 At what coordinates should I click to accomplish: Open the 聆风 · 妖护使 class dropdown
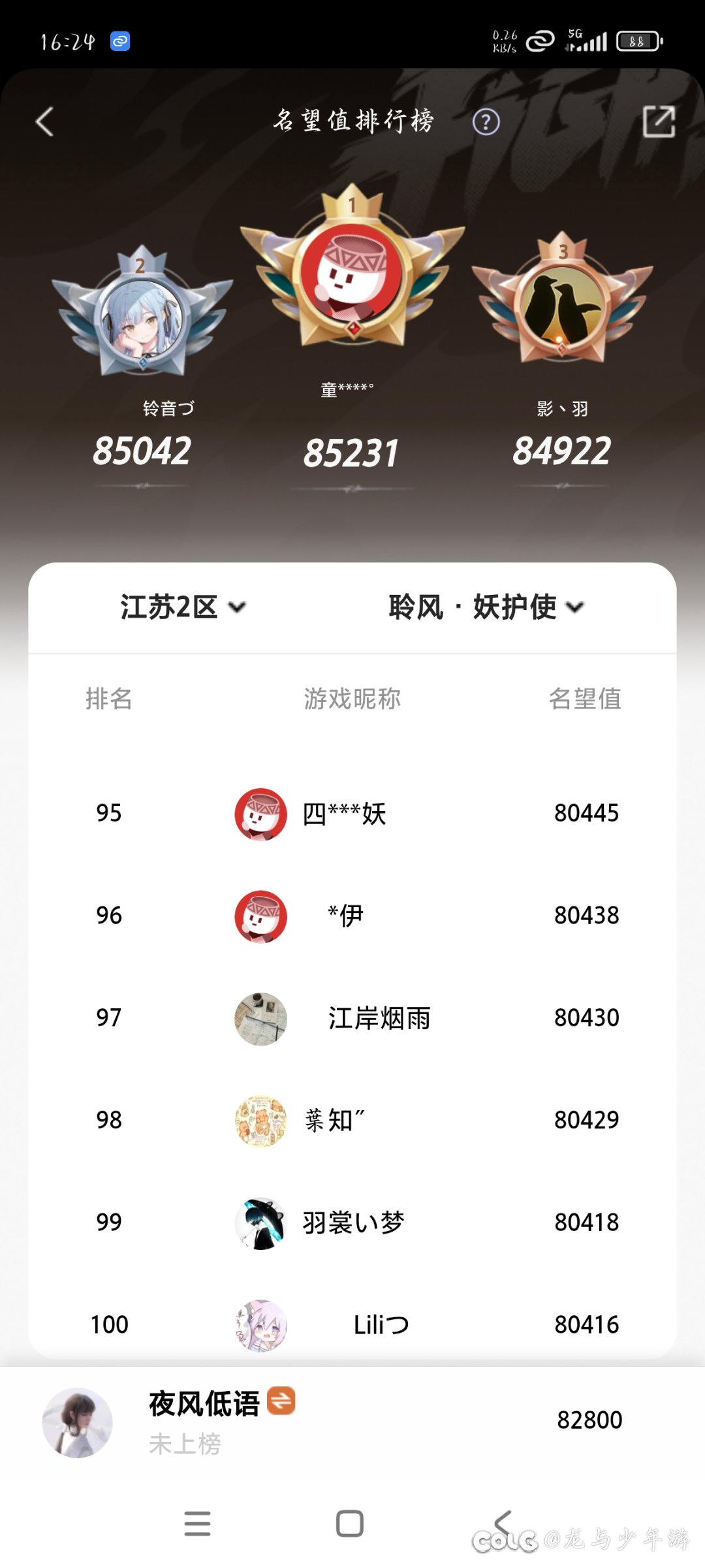click(486, 607)
